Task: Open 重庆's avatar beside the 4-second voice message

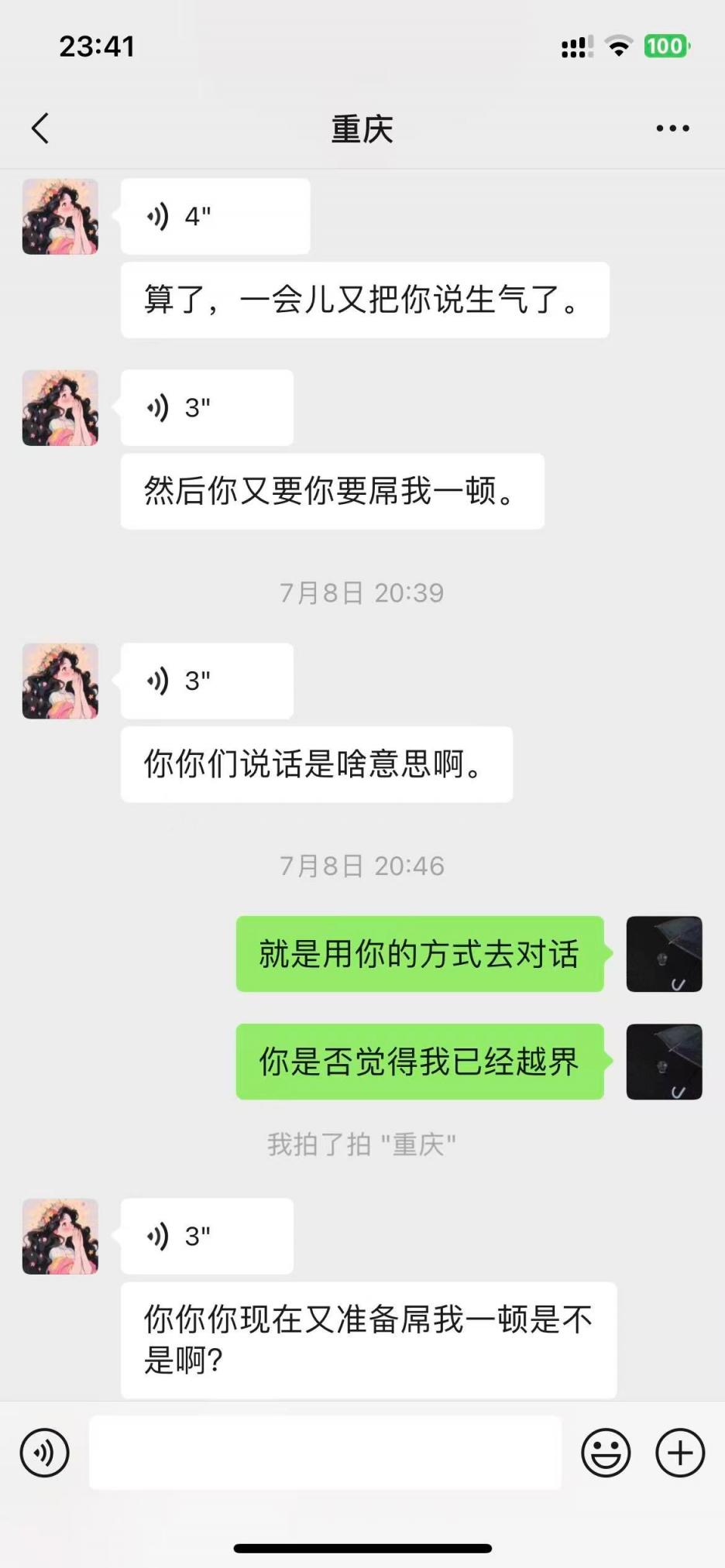Action: [60, 217]
